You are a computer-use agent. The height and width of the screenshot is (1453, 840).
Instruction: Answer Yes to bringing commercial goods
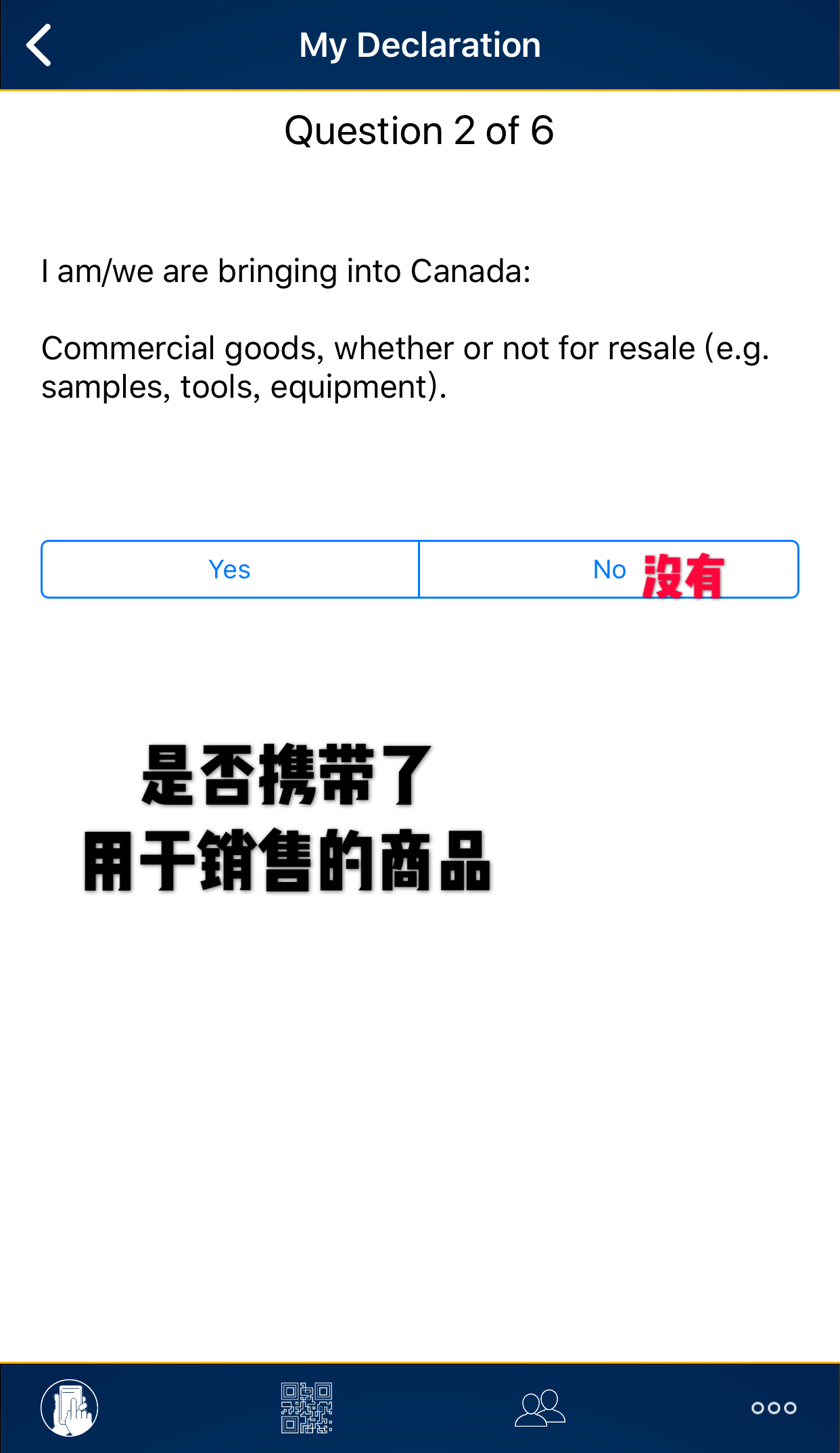230,570
